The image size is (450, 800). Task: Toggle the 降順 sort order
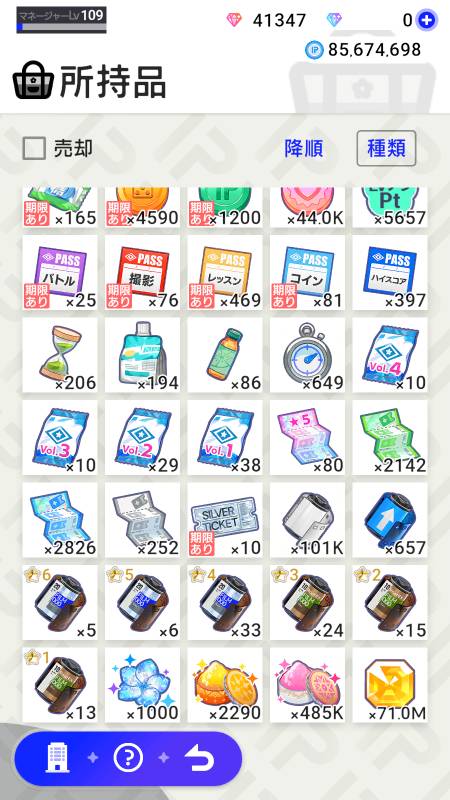click(304, 148)
